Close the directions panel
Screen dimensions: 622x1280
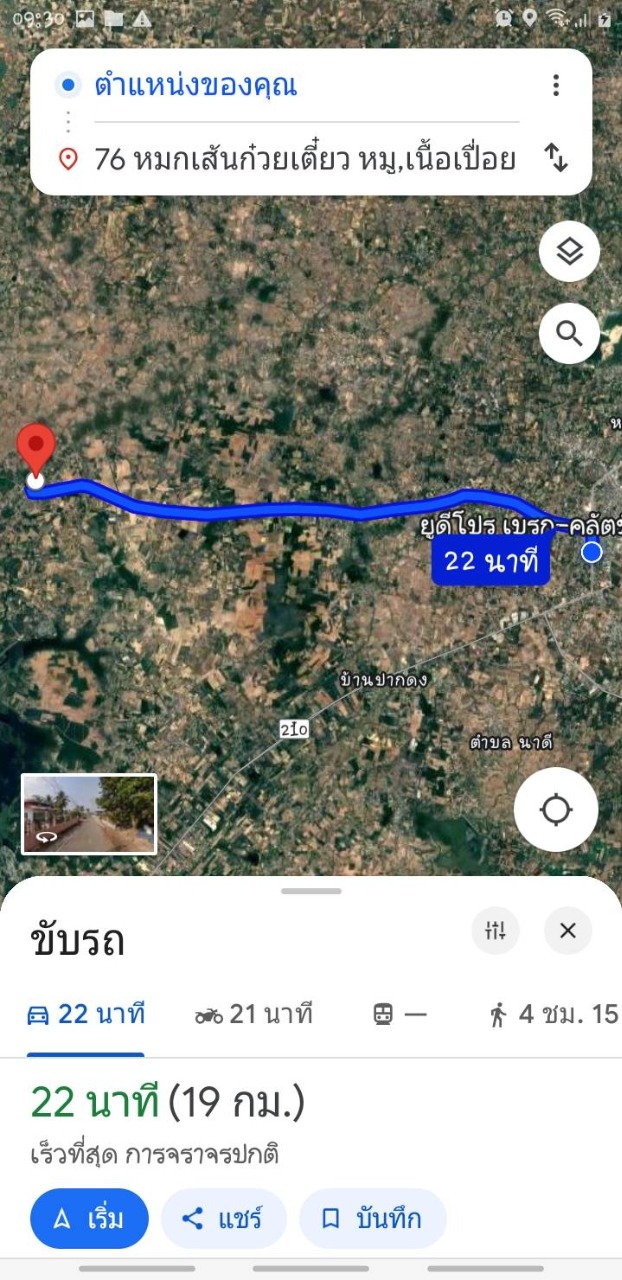568,931
